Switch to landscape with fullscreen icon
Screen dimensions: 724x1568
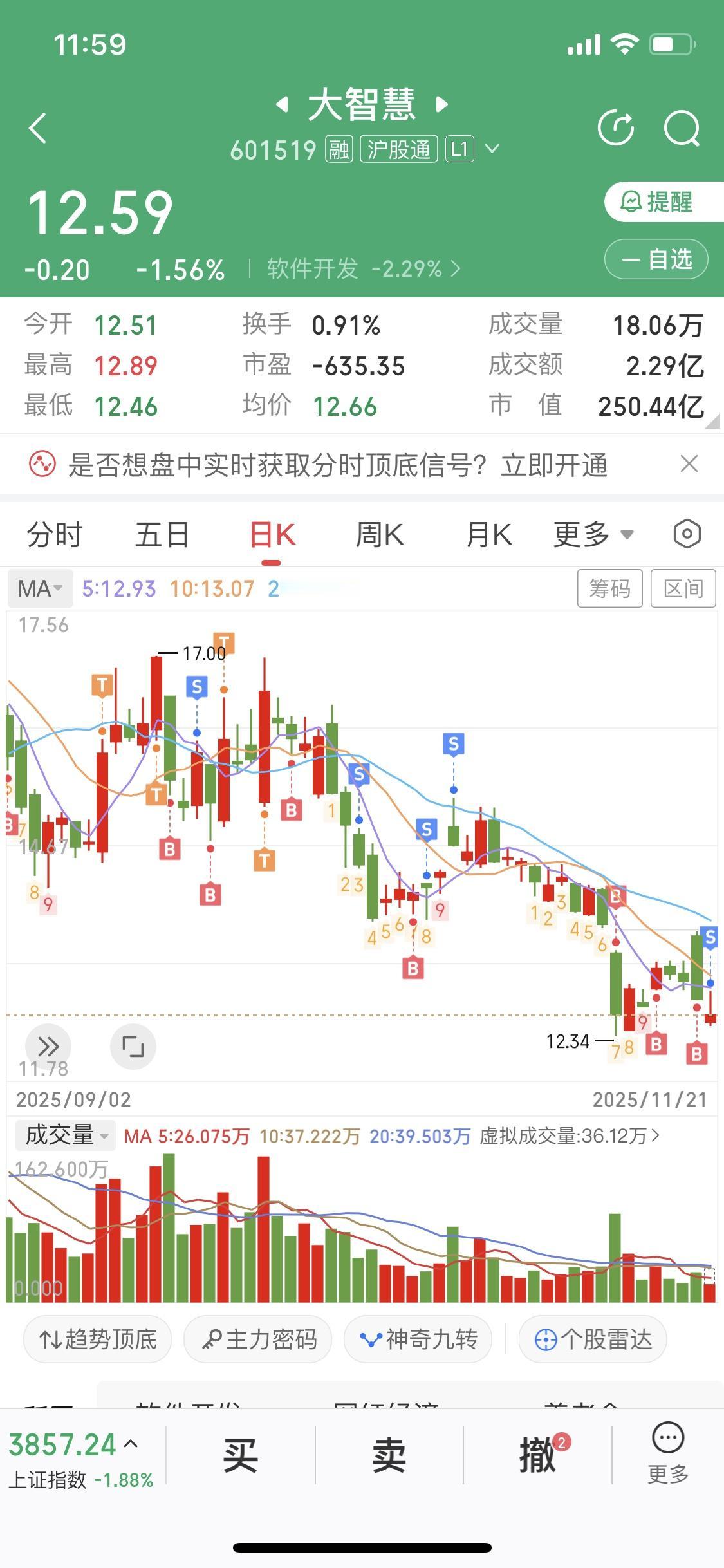point(133,1047)
